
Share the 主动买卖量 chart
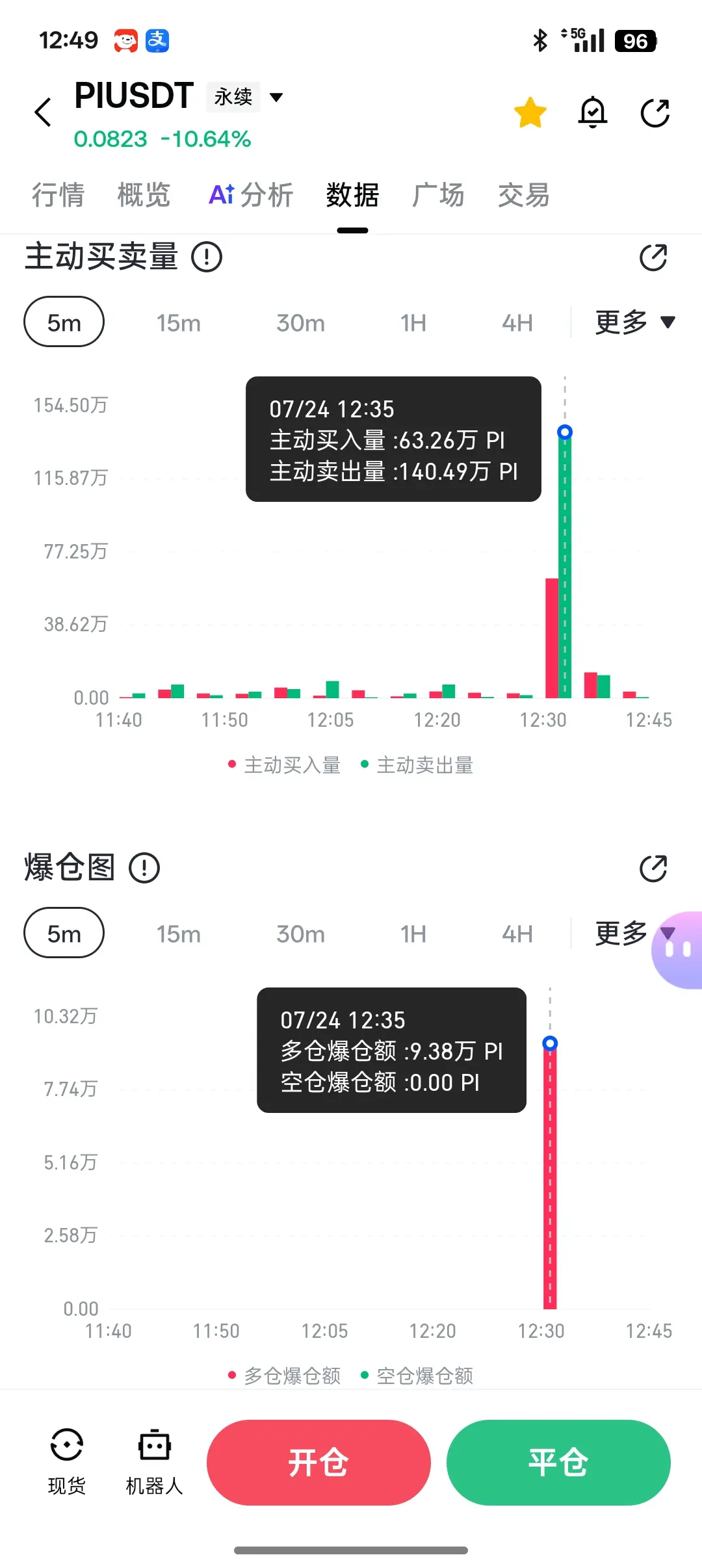tap(653, 257)
